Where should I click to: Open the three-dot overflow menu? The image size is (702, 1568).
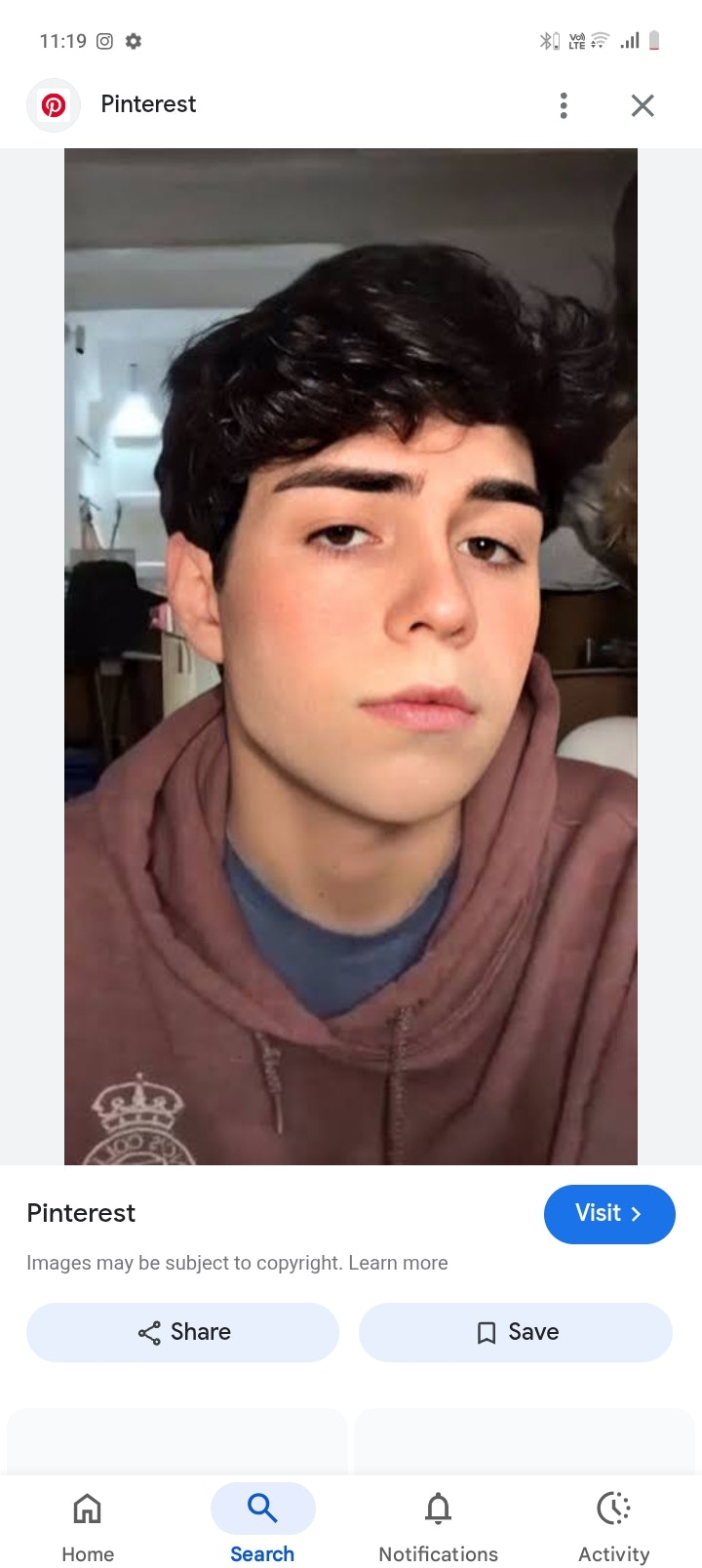(x=564, y=105)
